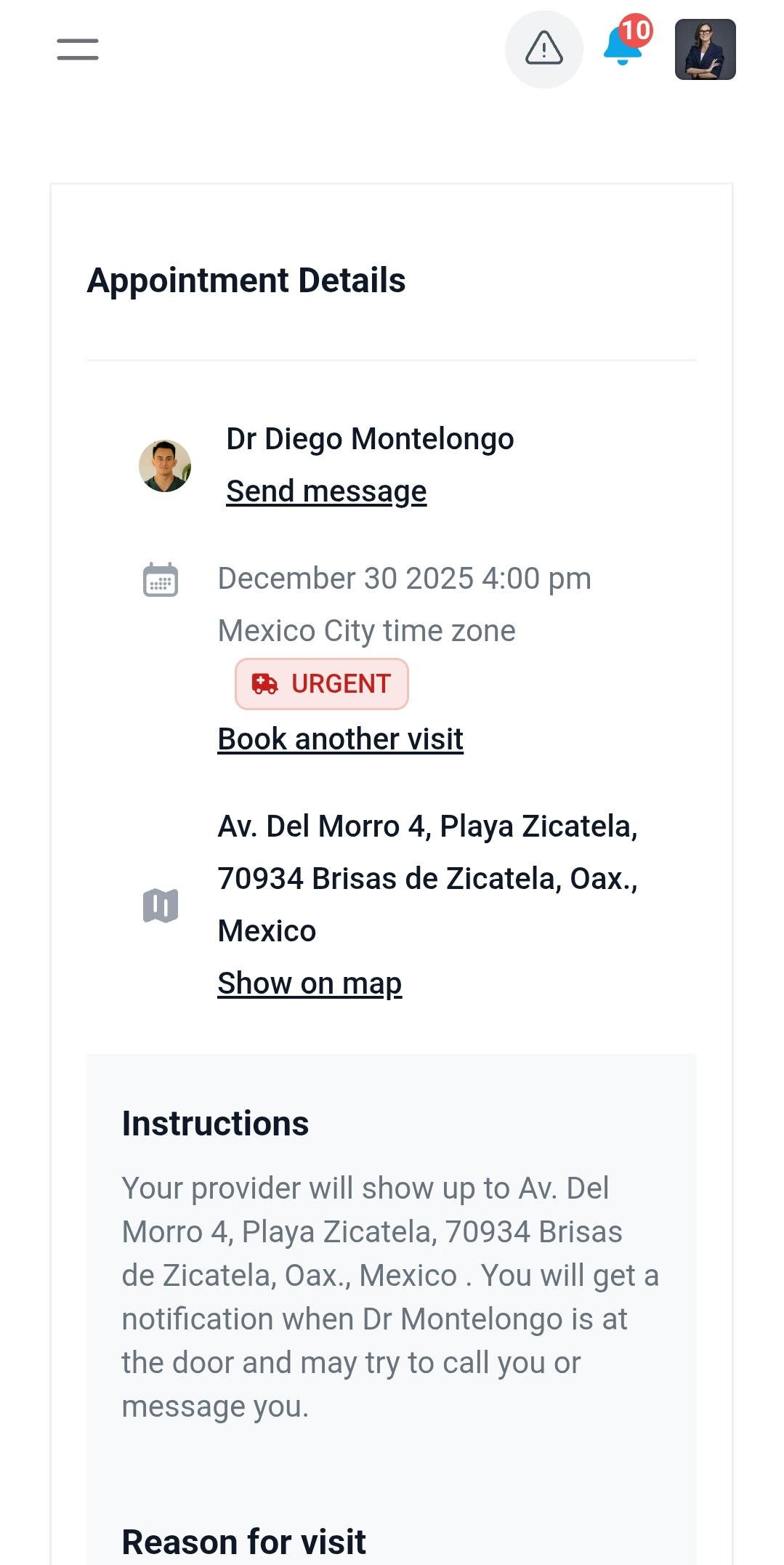Select the December 30 2025 appointment time
The image size is (784, 1565).
403,579
